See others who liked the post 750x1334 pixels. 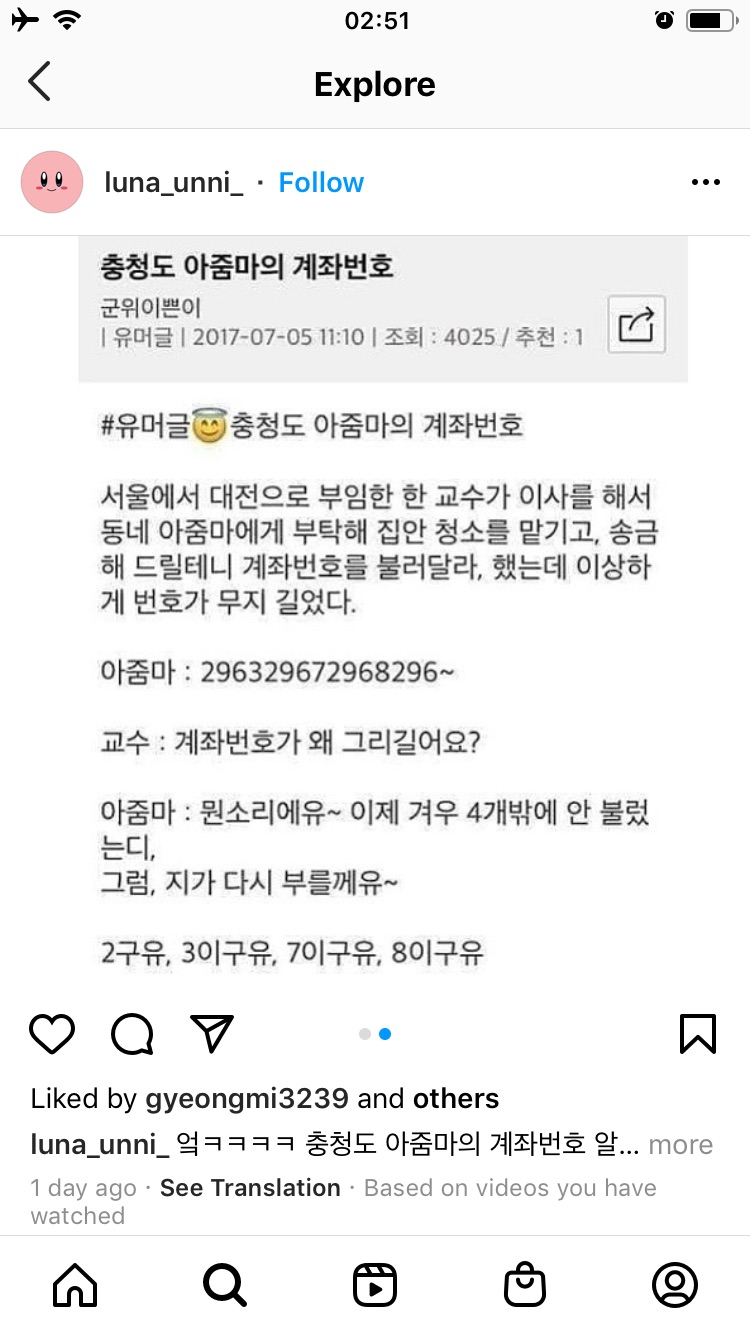tap(455, 1098)
